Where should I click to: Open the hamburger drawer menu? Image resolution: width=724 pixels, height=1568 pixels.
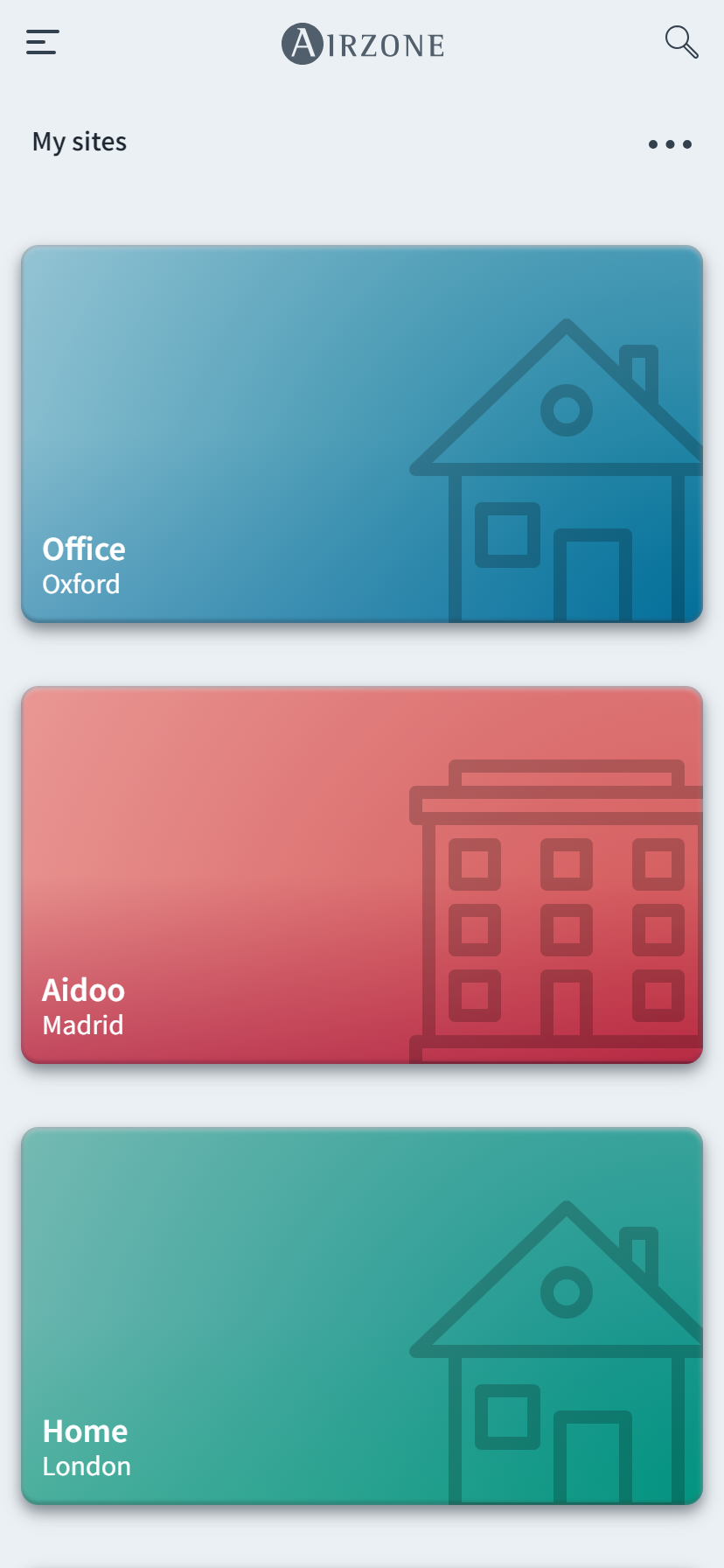(x=42, y=42)
